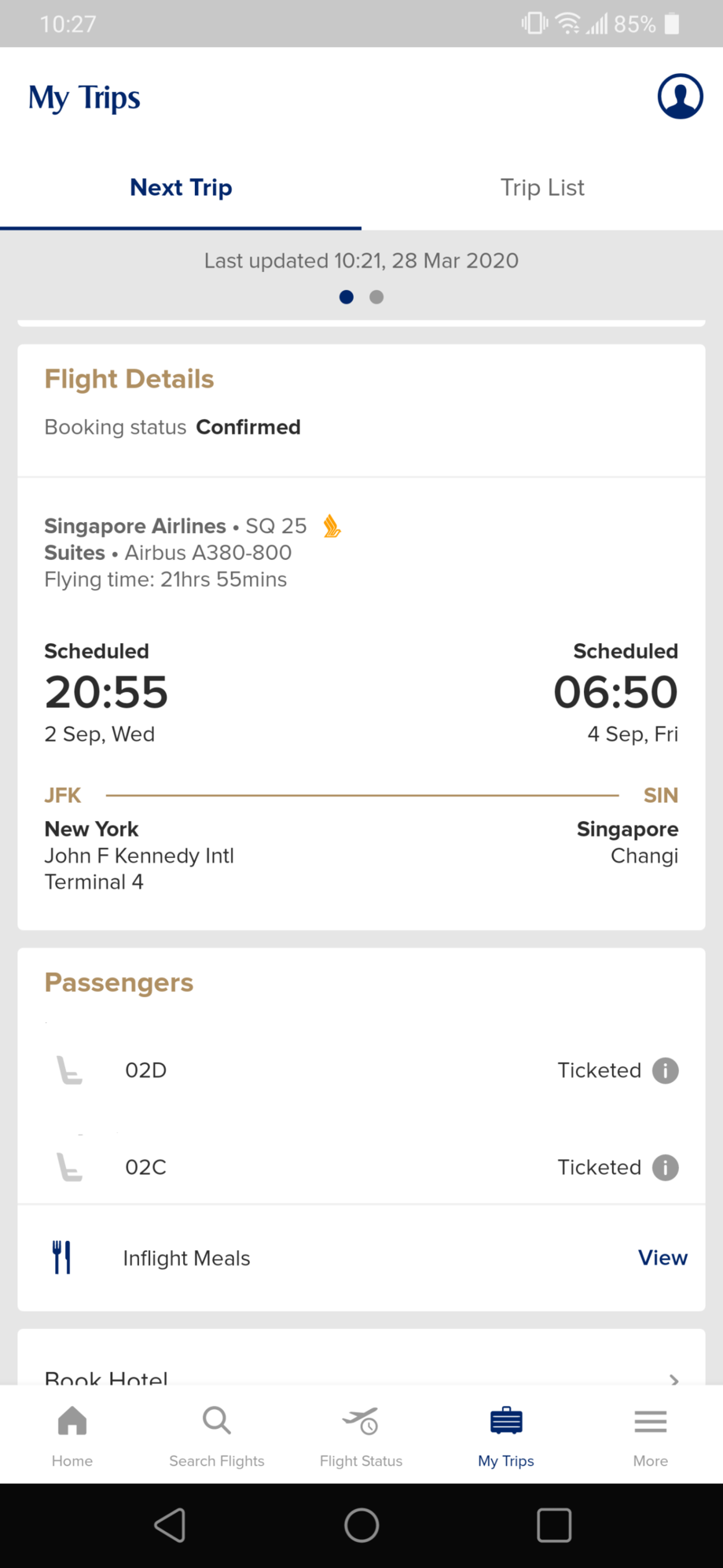The image size is (723, 1568).
Task: Open the More menu
Action: coord(651,1437)
